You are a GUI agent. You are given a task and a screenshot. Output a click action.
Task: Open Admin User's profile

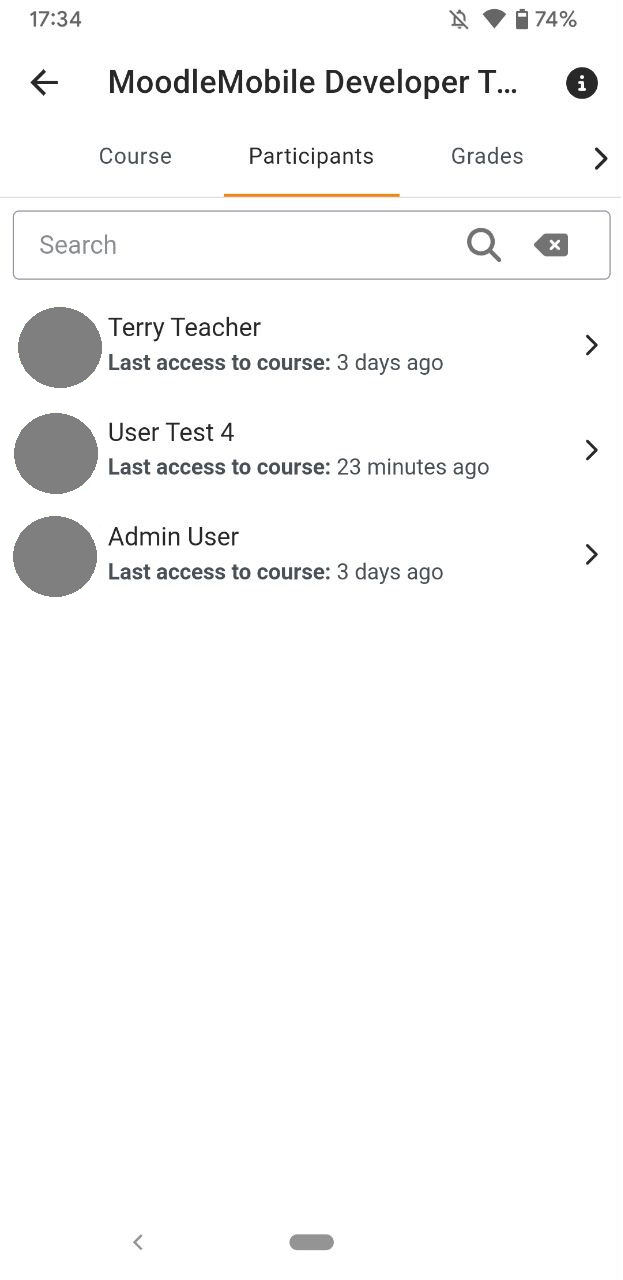[x=311, y=555]
